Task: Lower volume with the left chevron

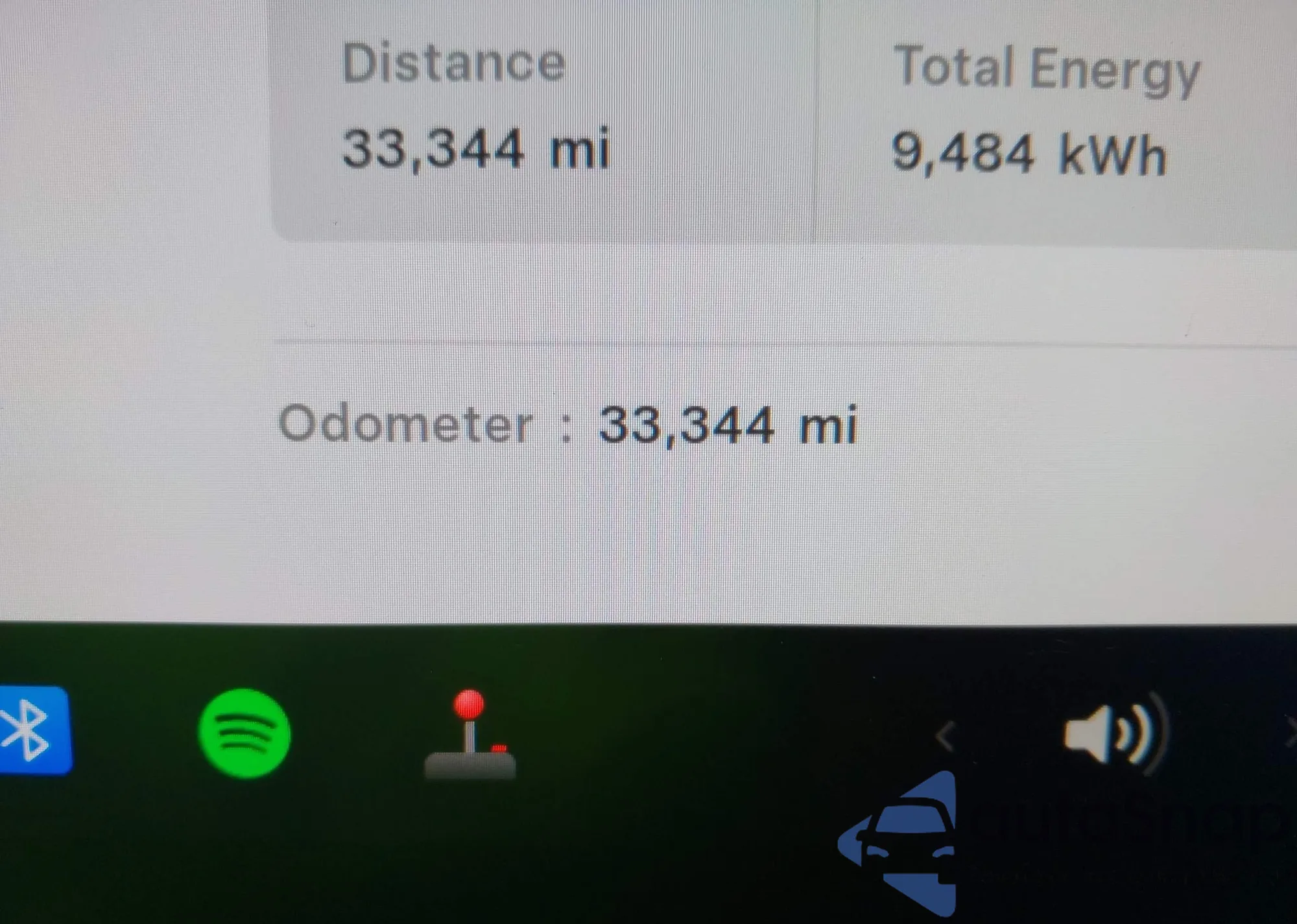Action: click(x=945, y=737)
